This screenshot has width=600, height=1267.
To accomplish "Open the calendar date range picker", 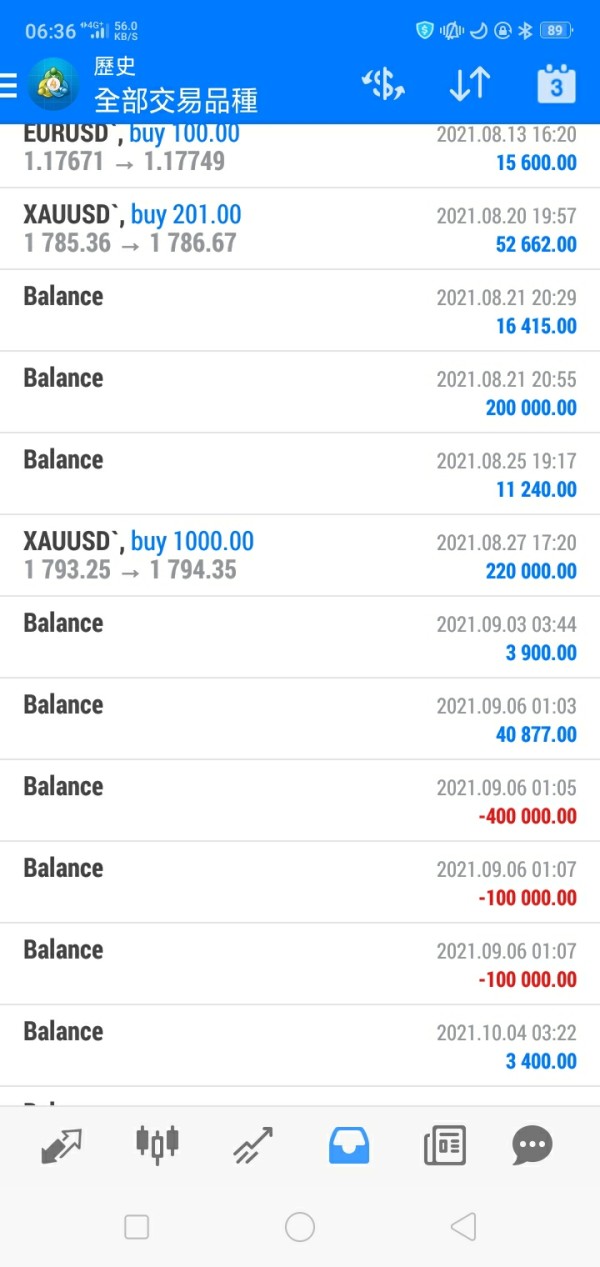I will [x=556, y=85].
